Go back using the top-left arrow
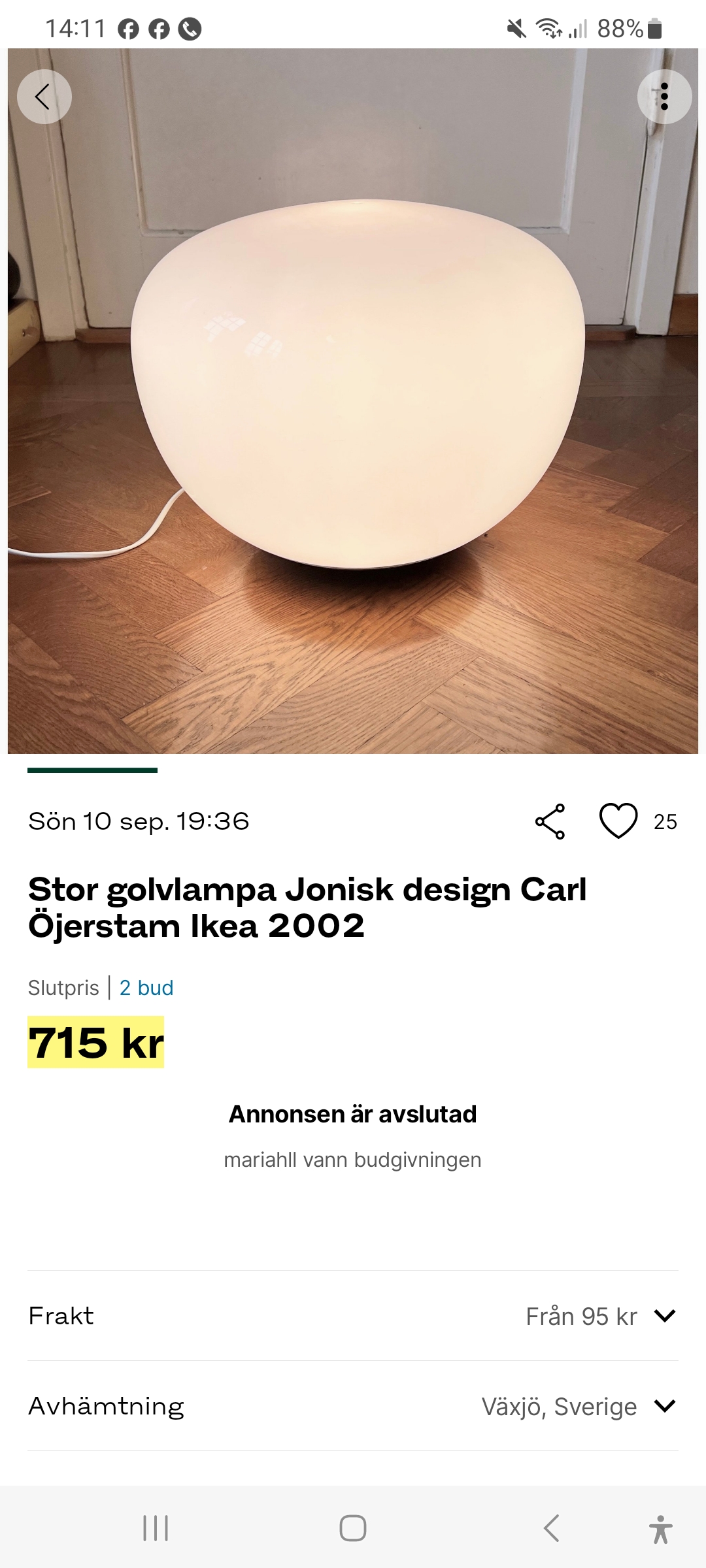This screenshot has width=706, height=1568. pyautogui.click(x=44, y=97)
